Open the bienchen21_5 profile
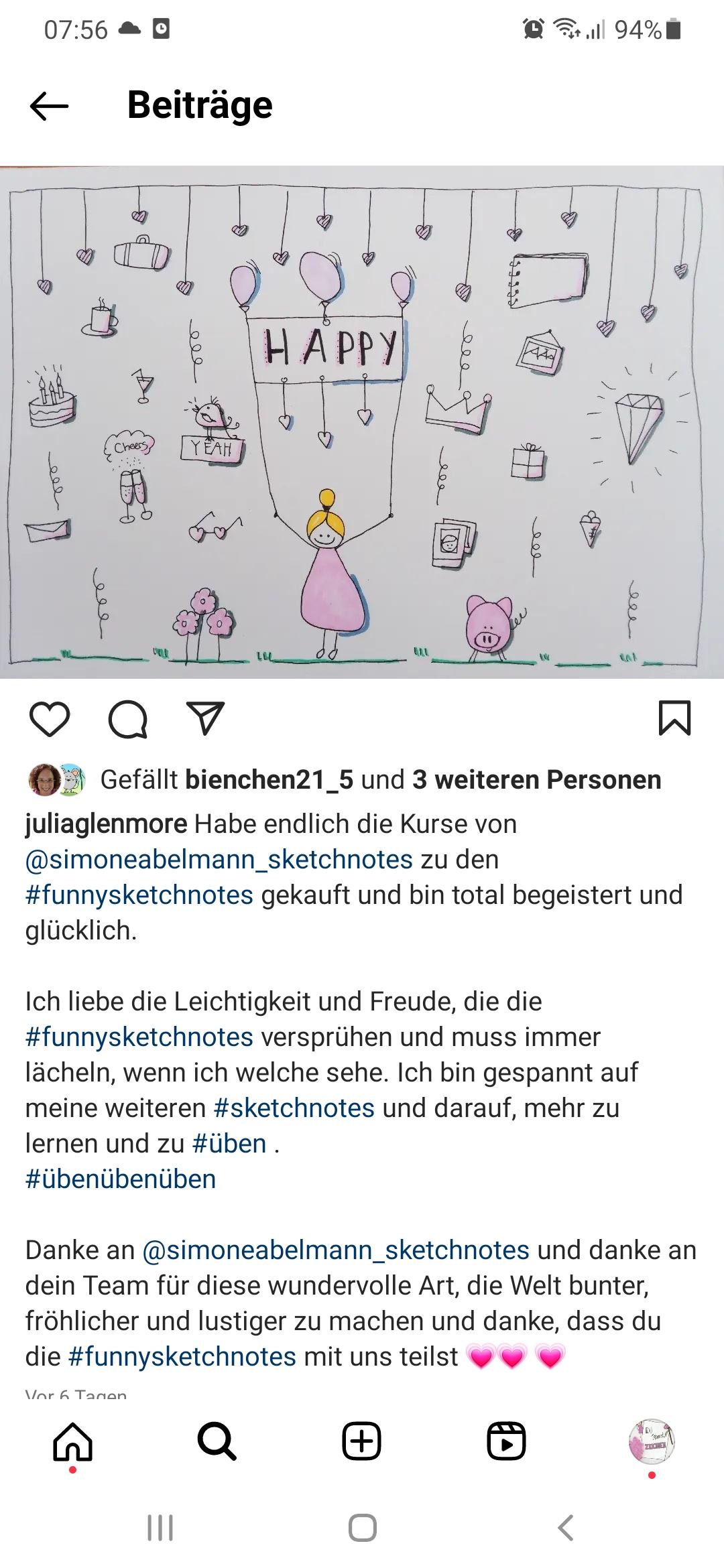The width and height of the screenshot is (724, 1568). (269, 779)
